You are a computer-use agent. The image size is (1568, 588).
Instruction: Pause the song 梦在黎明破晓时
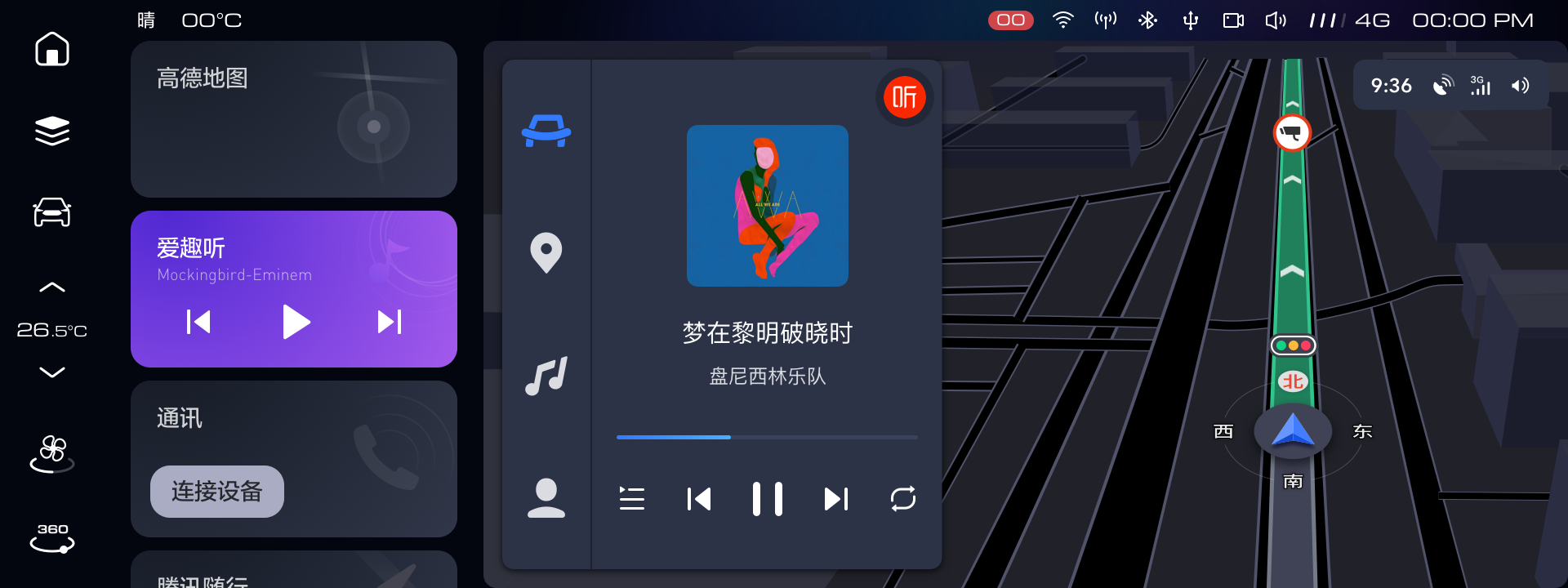(x=767, y=498)
